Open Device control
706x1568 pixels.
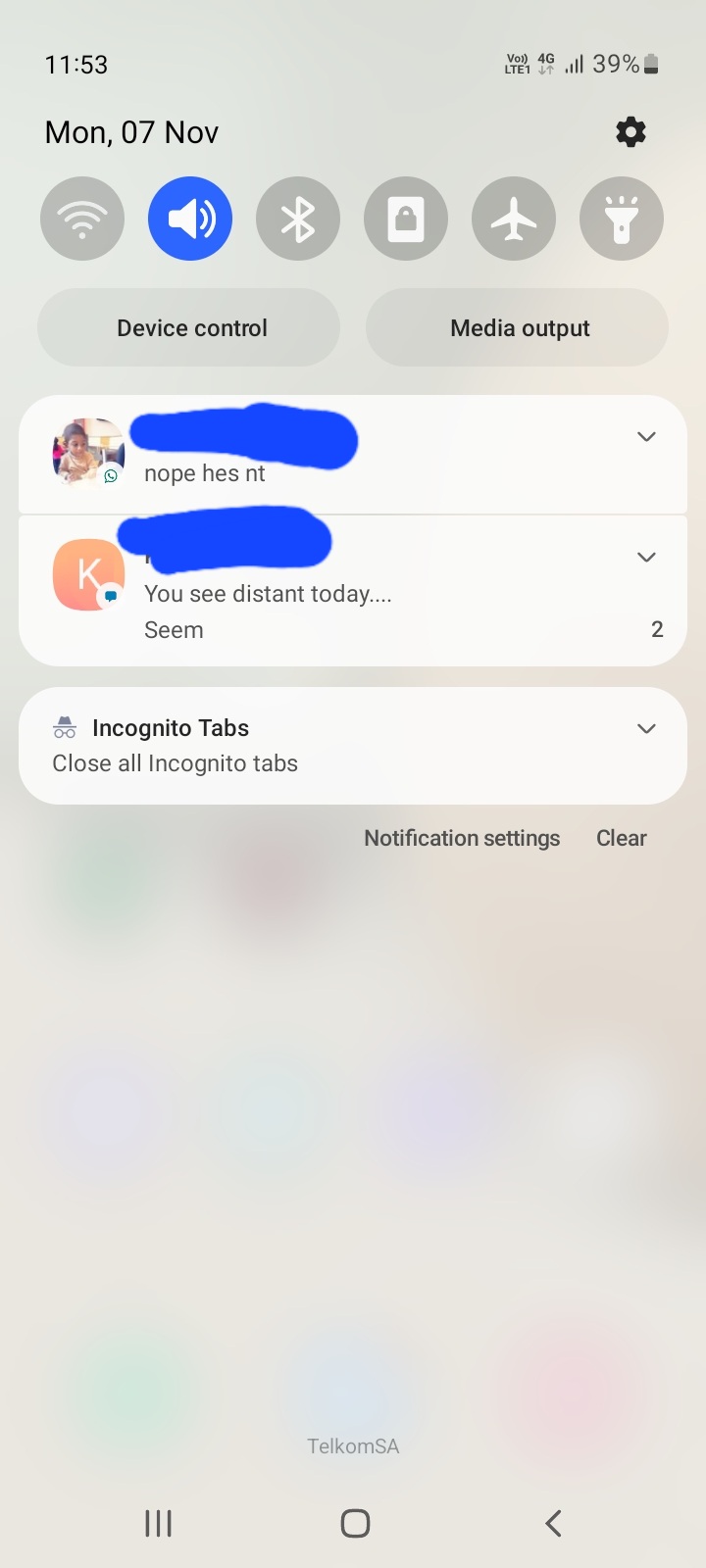[189, 327]
